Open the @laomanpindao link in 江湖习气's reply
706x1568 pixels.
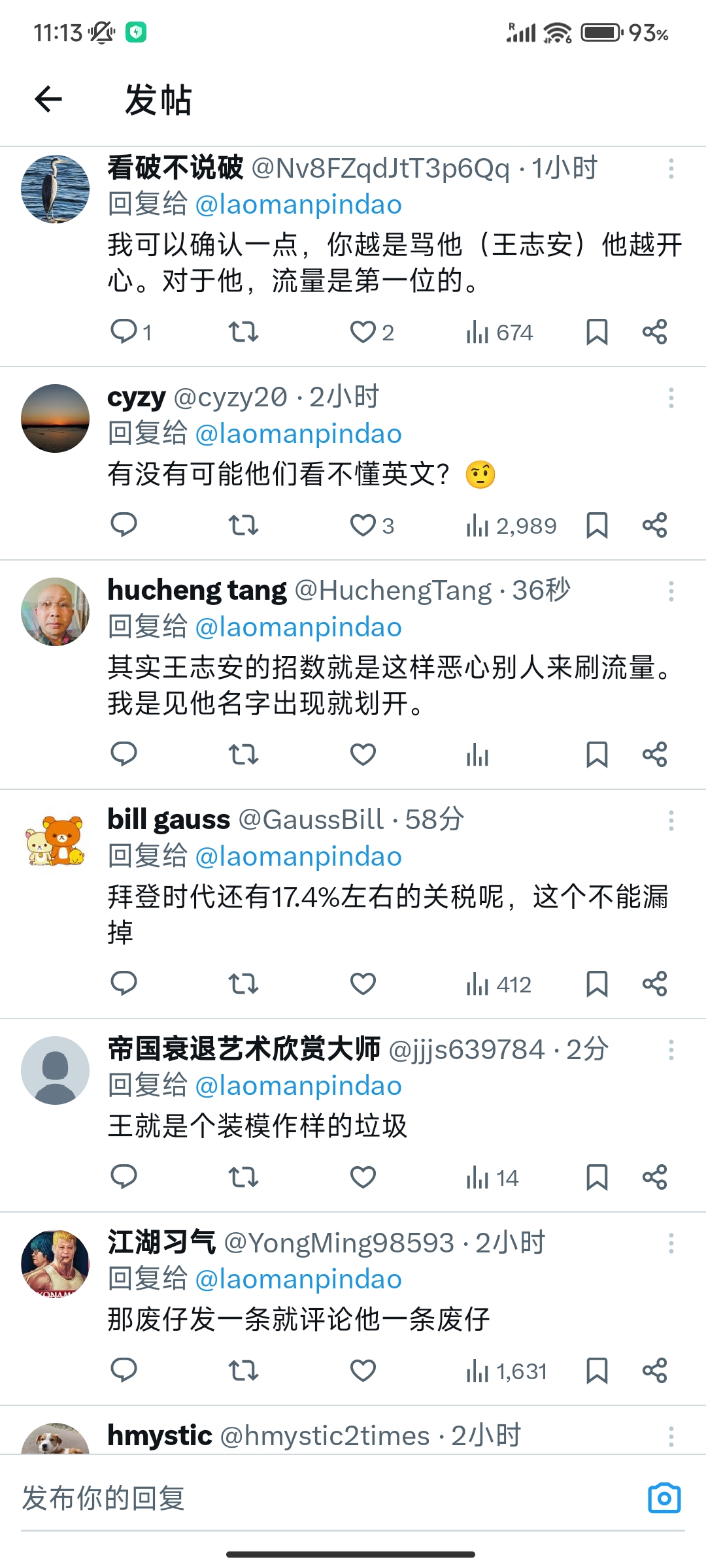299,1279
